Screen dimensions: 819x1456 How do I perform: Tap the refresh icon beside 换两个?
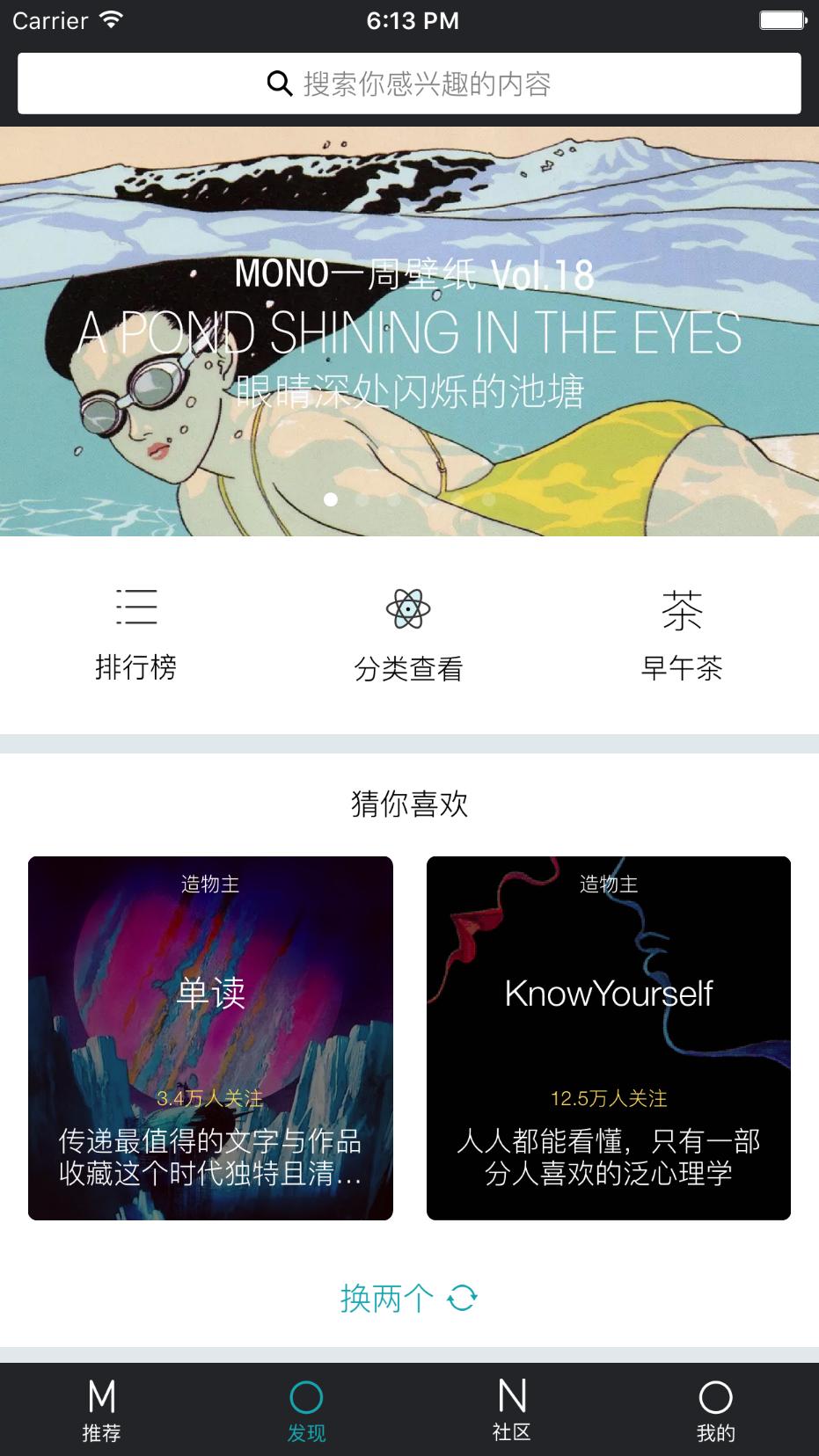point(464,1297)
